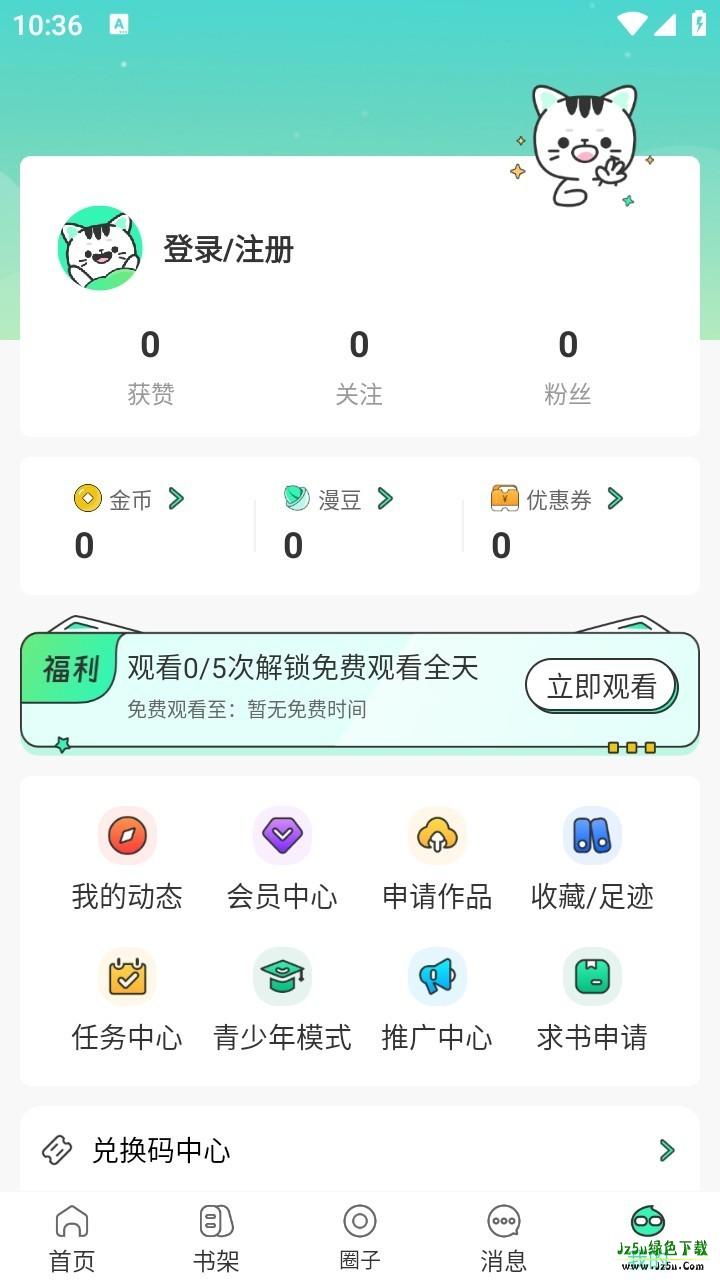Open 兑换码中心 redemption code center

(360, 1150)
